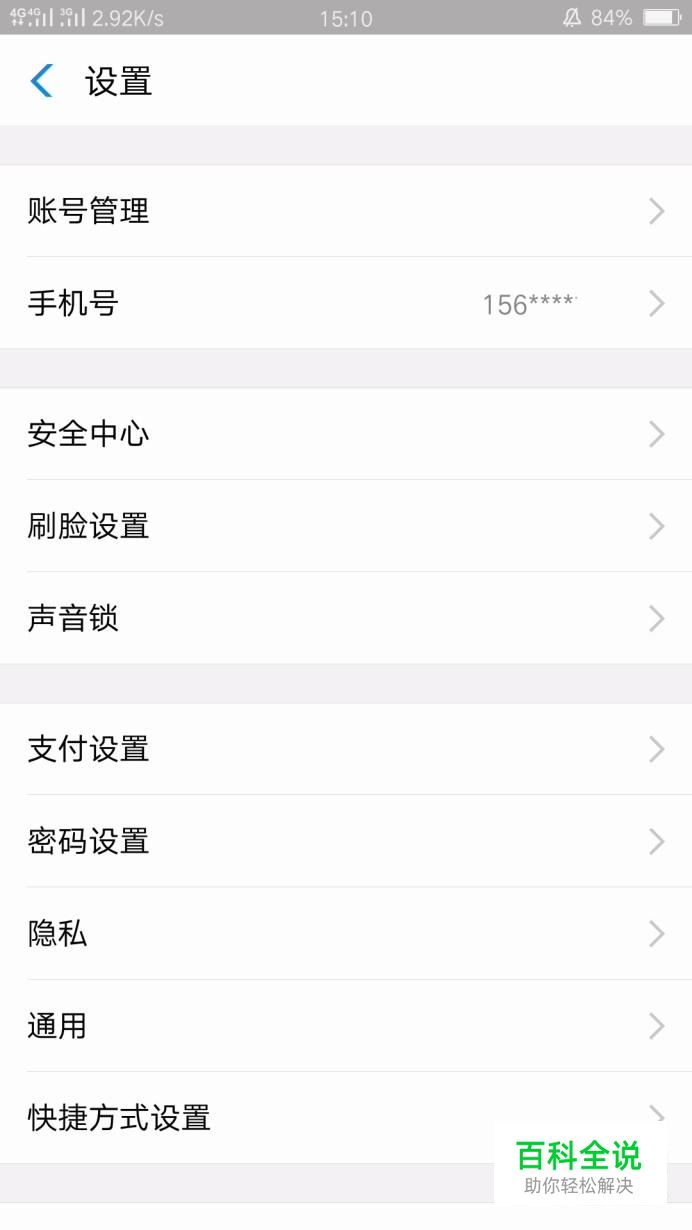Image resolution: width=692 pixels, height=1230 pixels.
Task: Open 刷脸设置 face settings
Action: click(x=346, y=526)
